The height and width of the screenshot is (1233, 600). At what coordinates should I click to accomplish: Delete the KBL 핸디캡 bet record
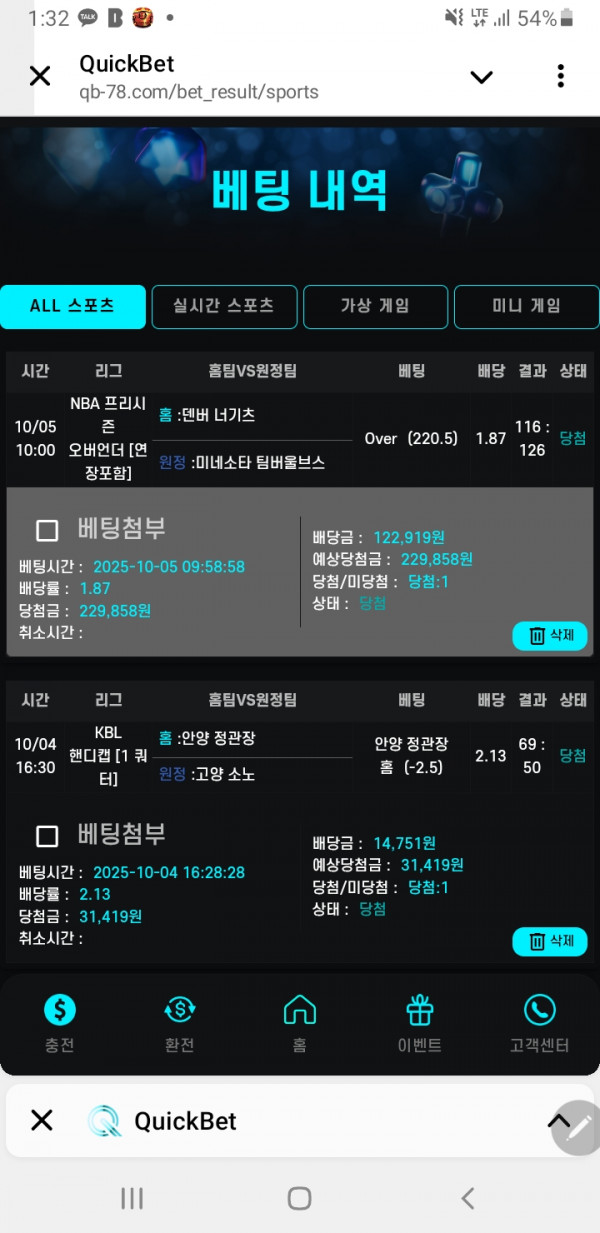point(550,941)
